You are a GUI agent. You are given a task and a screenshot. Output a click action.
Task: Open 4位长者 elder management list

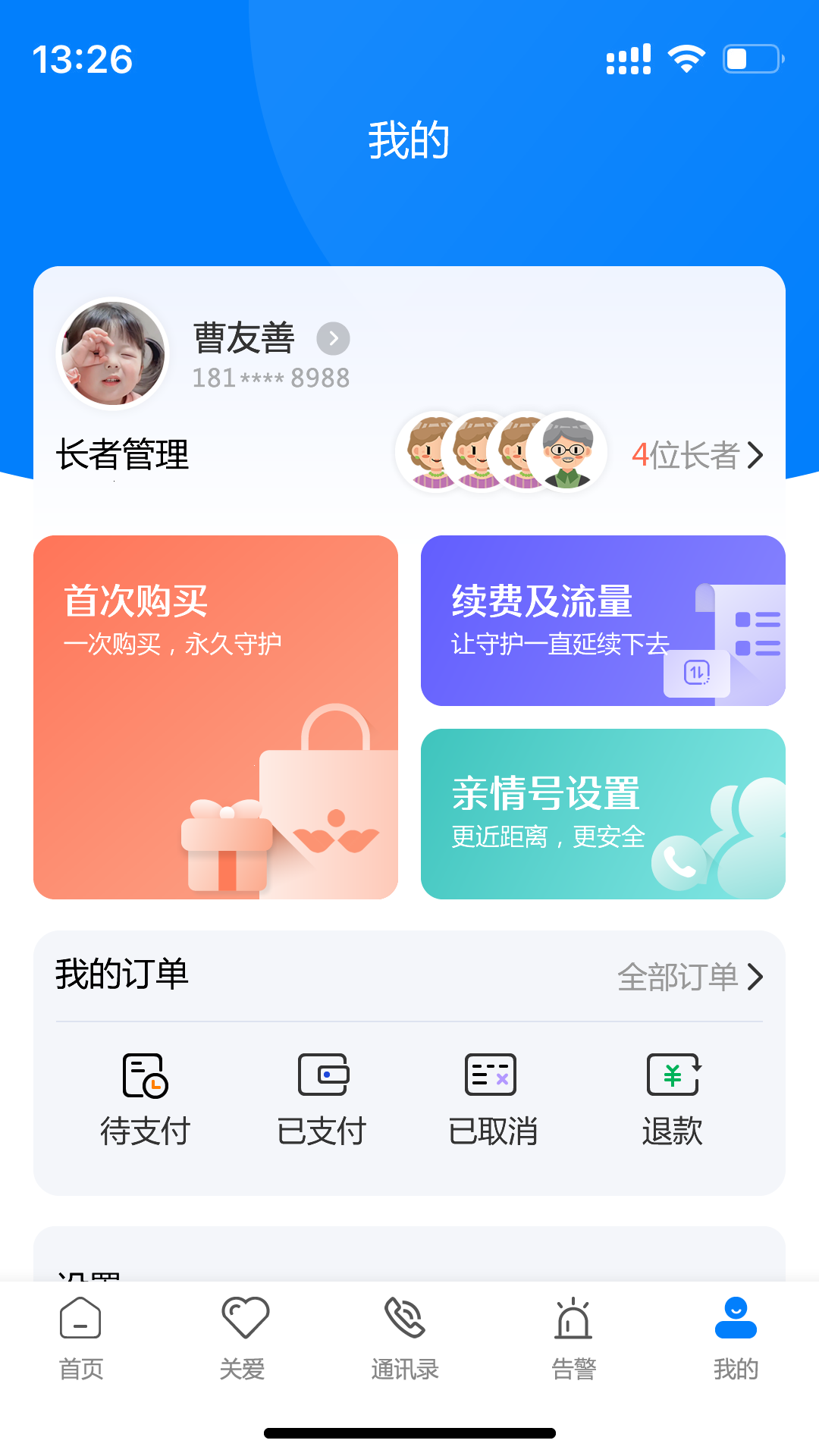point(697,455)
